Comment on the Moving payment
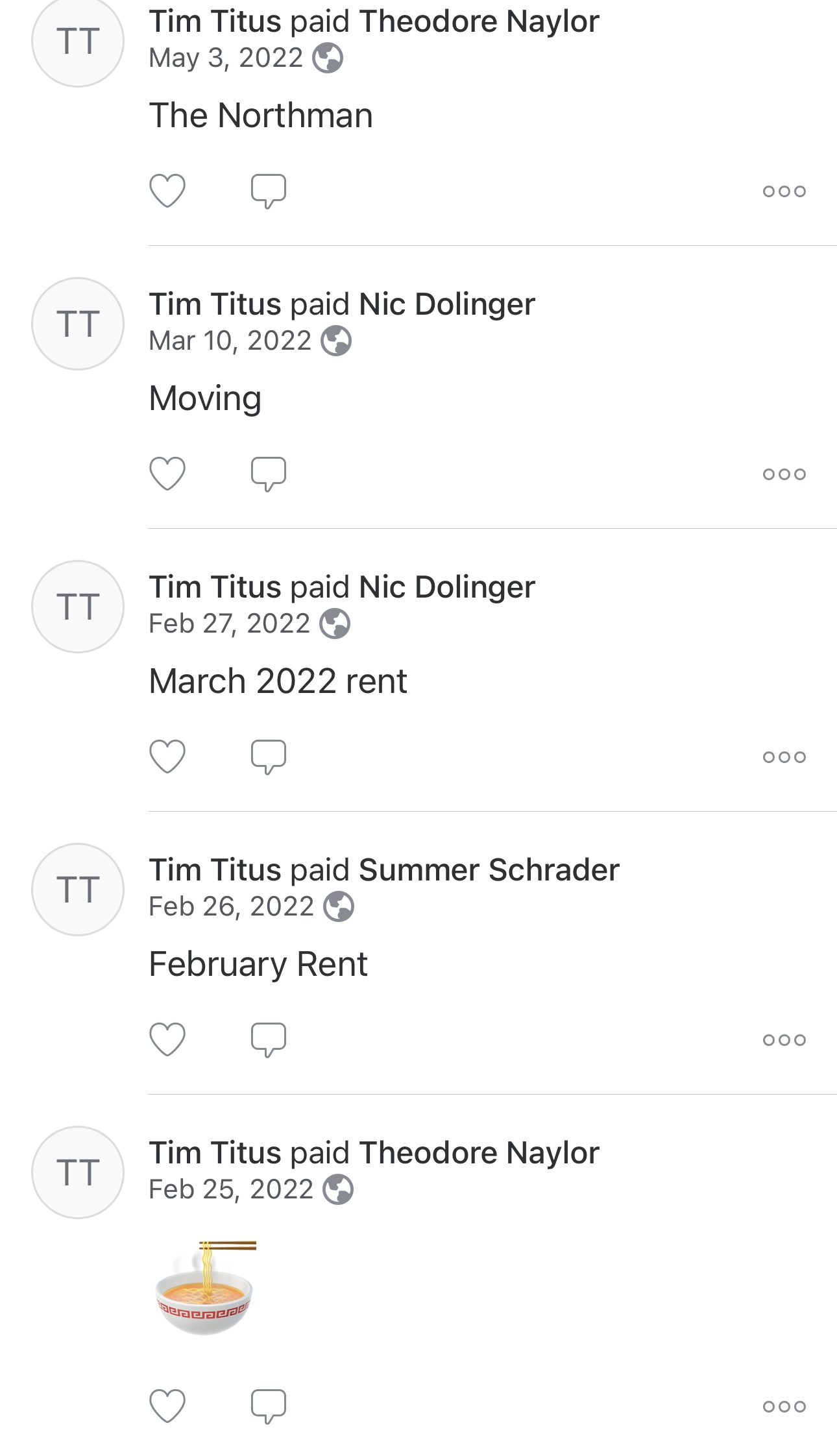837x1456 pixels. pos(269,474)
